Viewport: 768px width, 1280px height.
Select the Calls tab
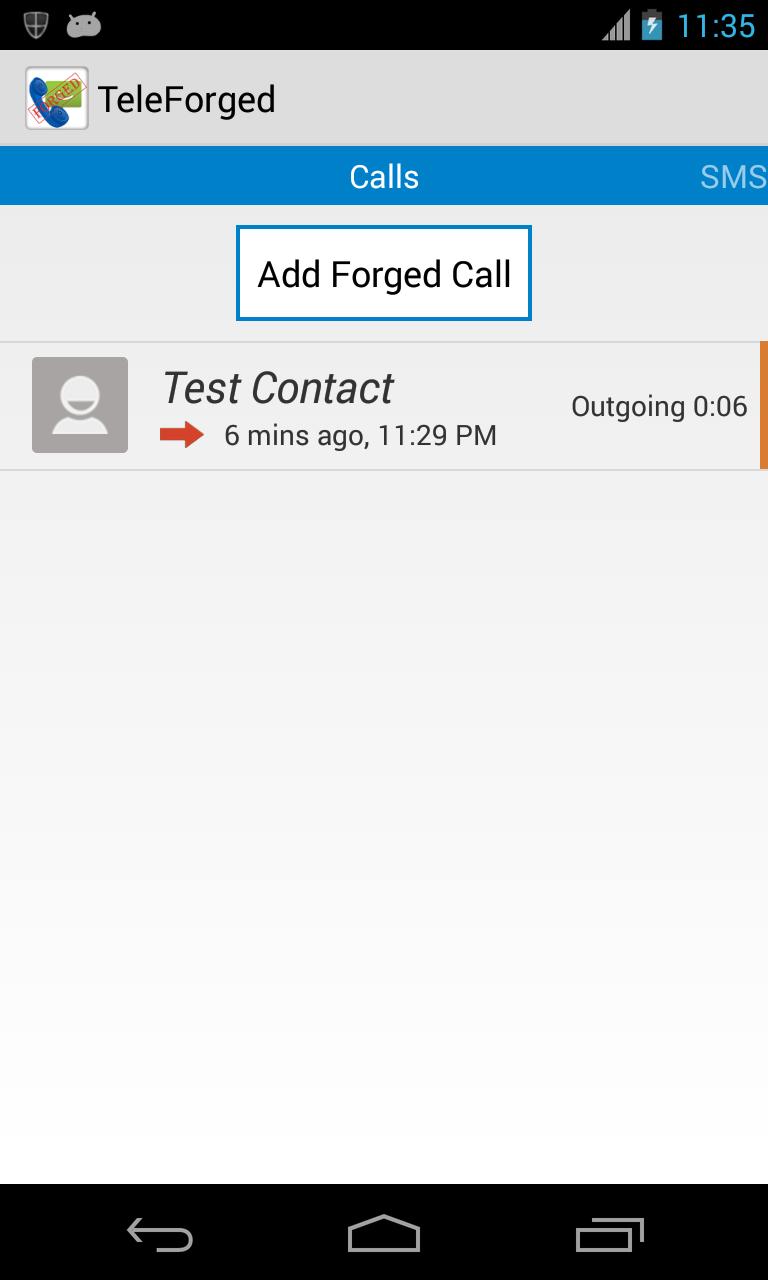(x=384, y=177)
